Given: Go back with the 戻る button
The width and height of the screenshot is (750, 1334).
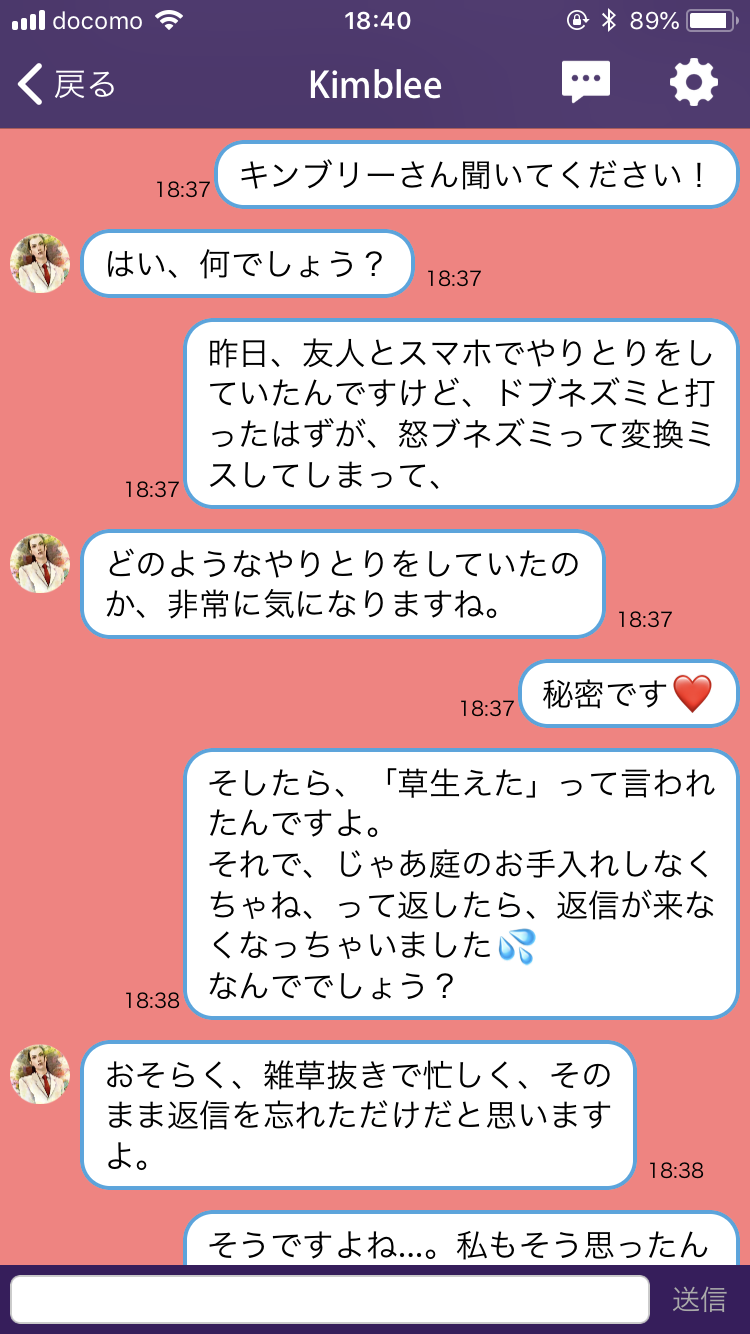Looking at the screenshot, I should pyautogui.click(x=66, y=85).
